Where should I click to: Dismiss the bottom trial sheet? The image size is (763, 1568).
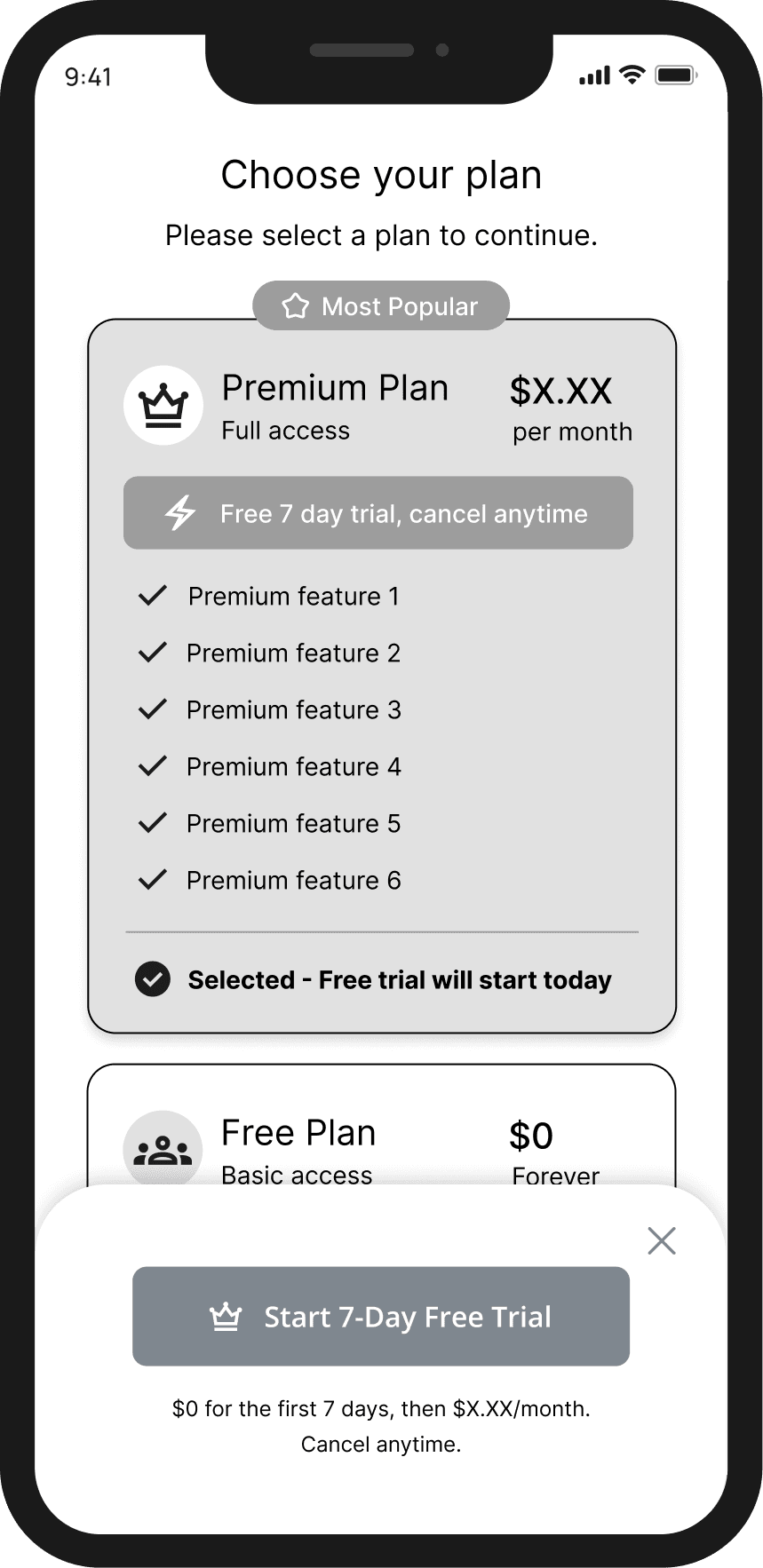tap(662, 1240)
